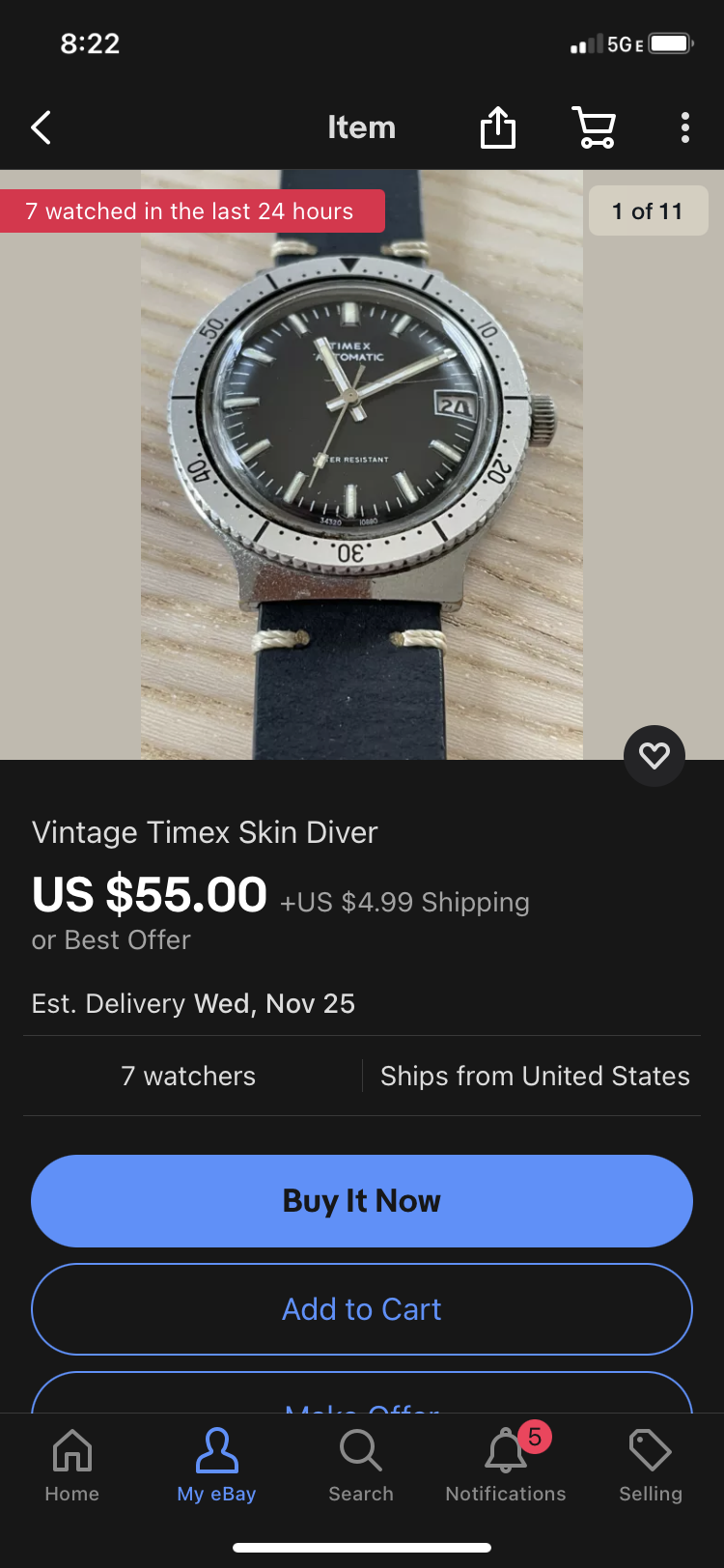Switch to the Selling tab
Image resolution: width=724 pixels, height=1568 pixels.
651,1465
